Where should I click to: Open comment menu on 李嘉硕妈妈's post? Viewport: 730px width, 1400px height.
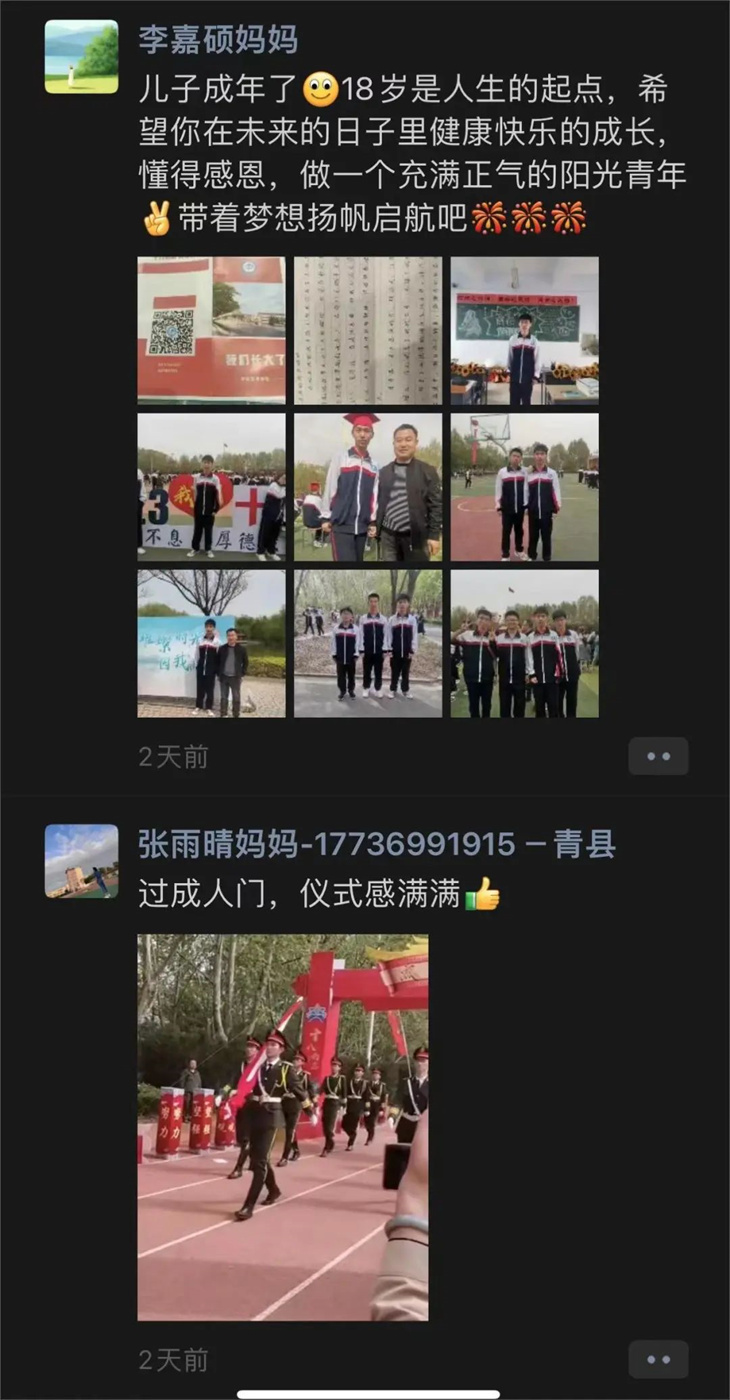(x=658, y=757)
